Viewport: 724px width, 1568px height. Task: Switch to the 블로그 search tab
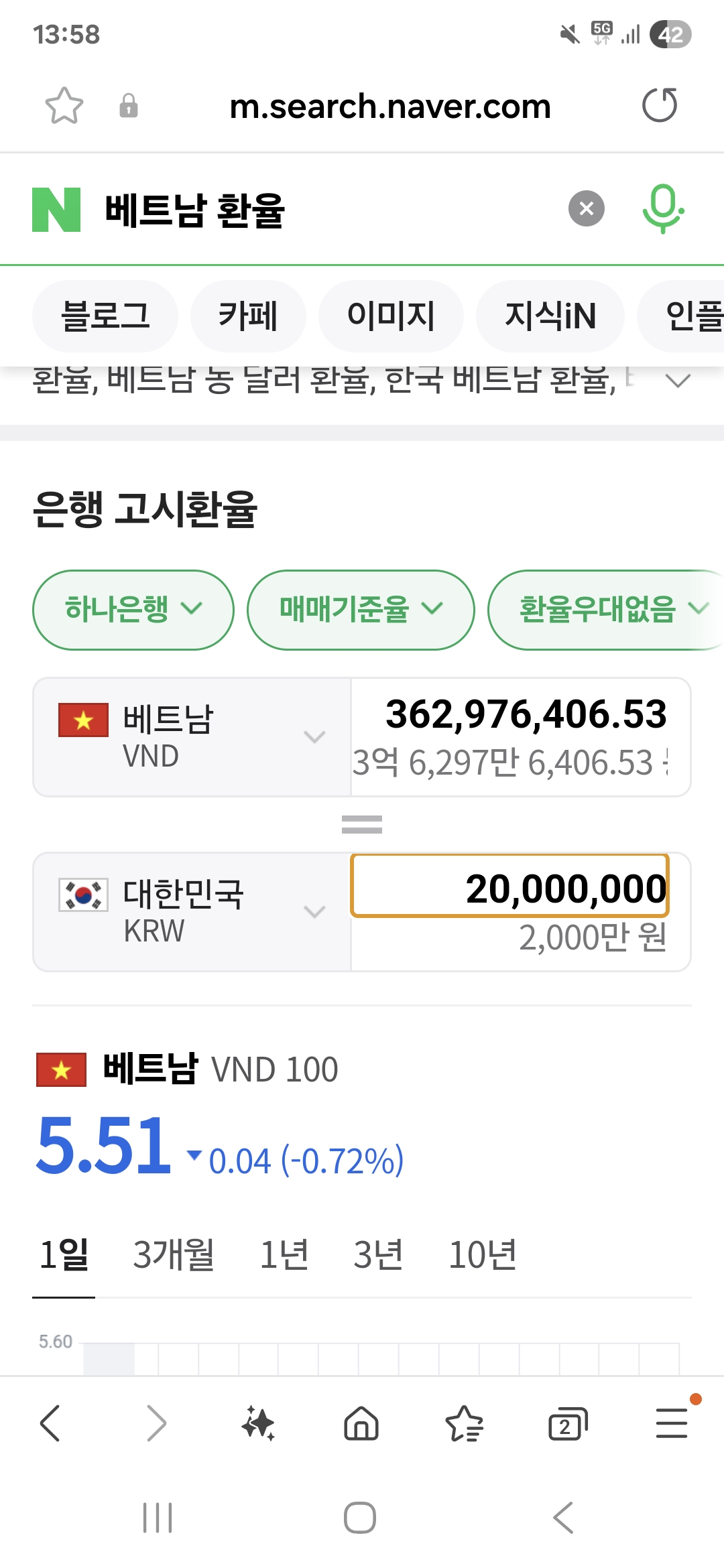click(105, 316)
